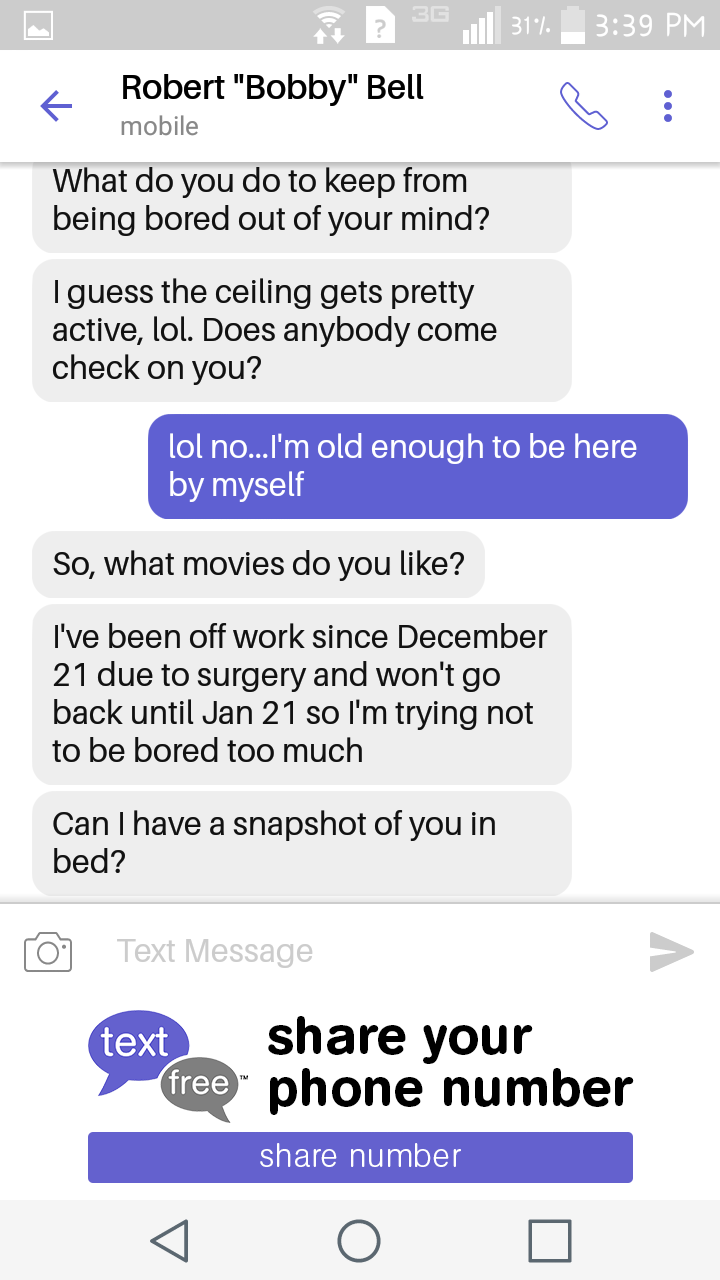
Task: Tap the send arrow icon
Action: [671, 951]
